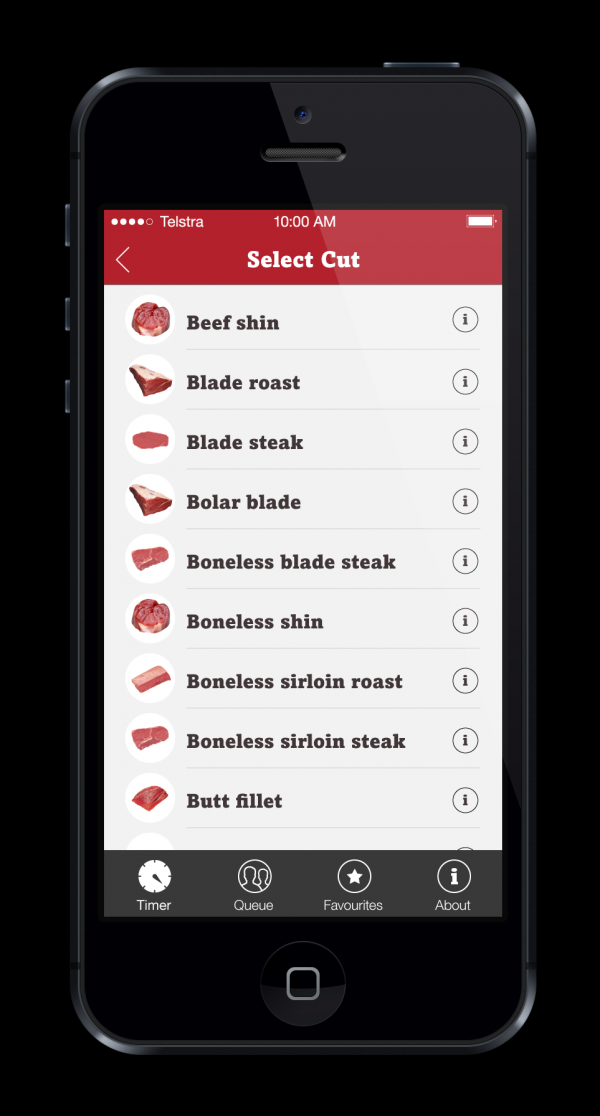Viewport: 600px width, 1116px height.
Task: Select the Beef shin cut
Action: (302, 320)
